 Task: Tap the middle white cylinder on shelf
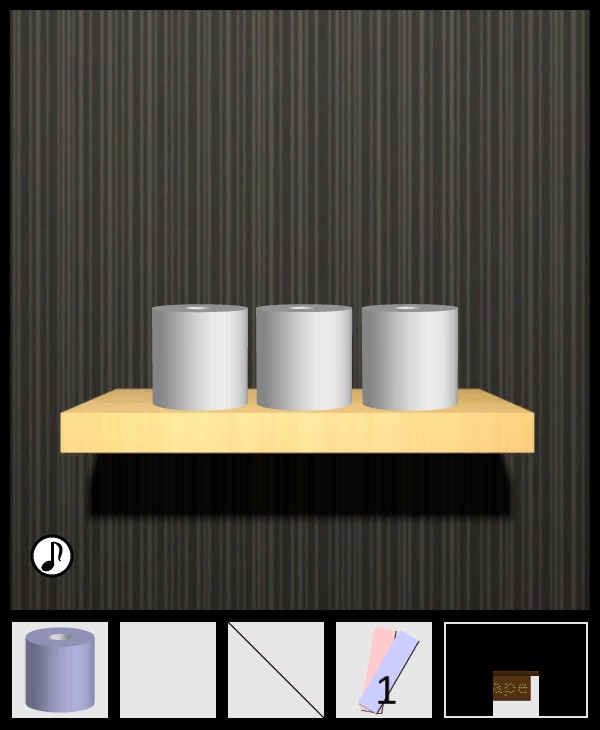pyautogui.click(x=304, y=357)
